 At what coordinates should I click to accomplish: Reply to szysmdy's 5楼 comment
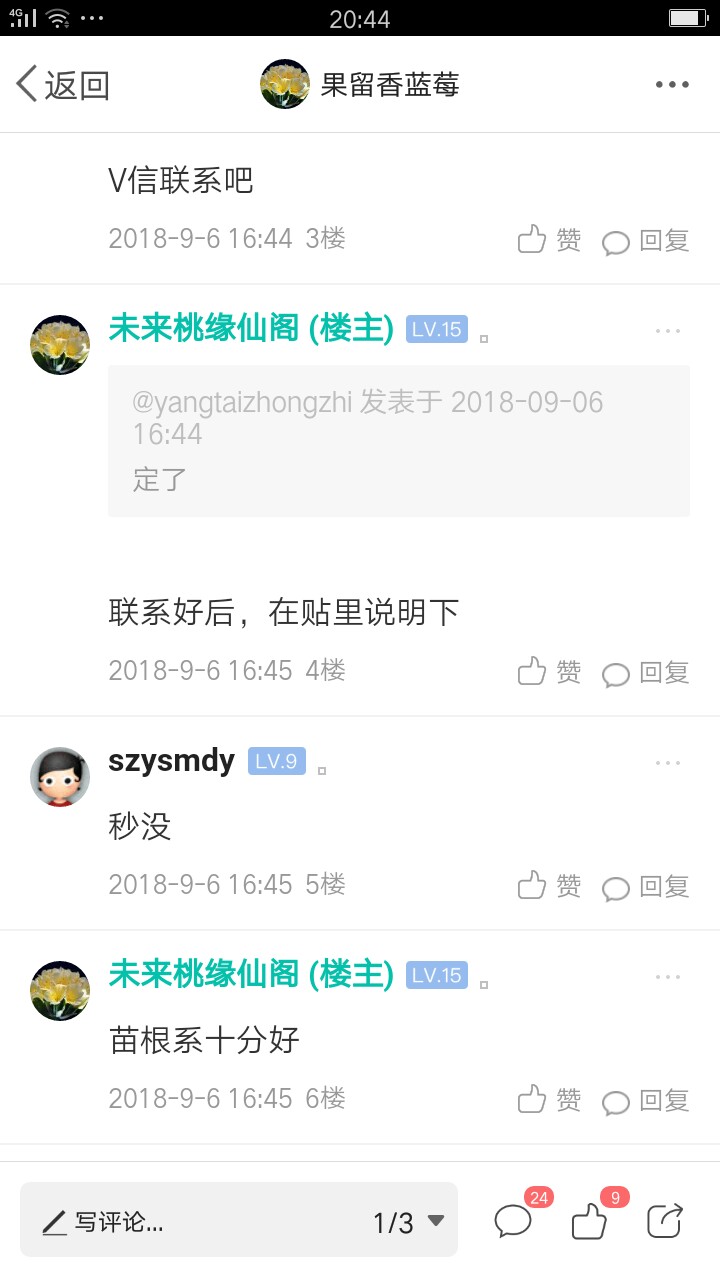point(646,887)
